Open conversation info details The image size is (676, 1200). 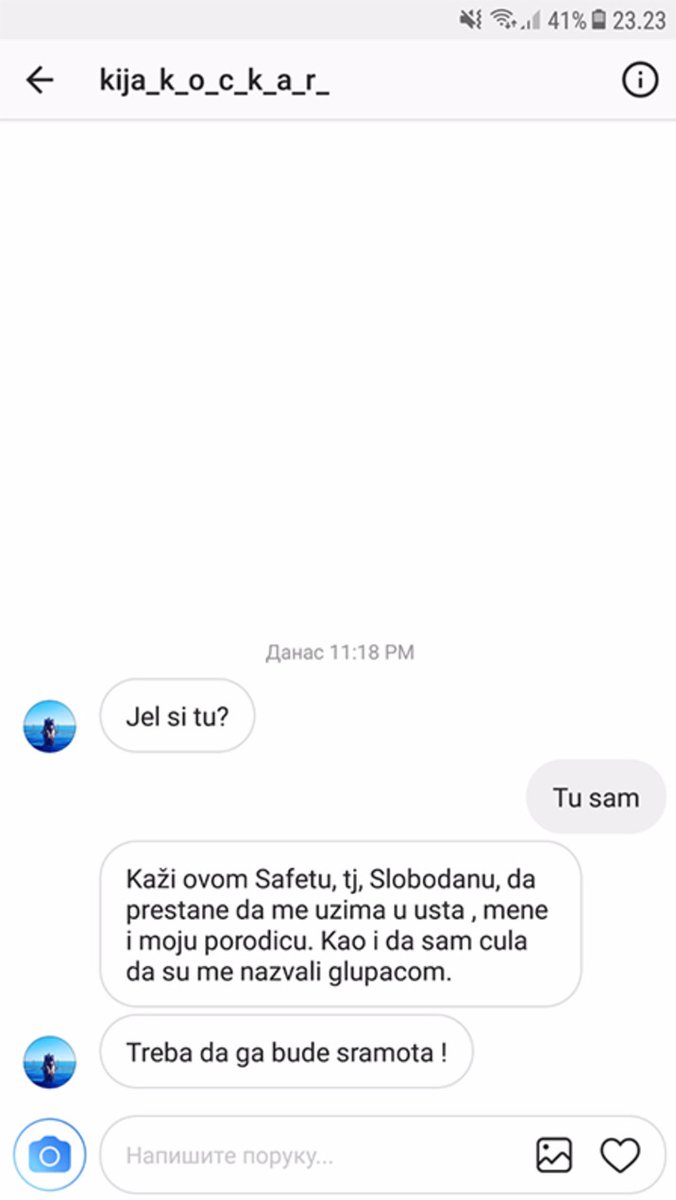(x=640, y=80)
